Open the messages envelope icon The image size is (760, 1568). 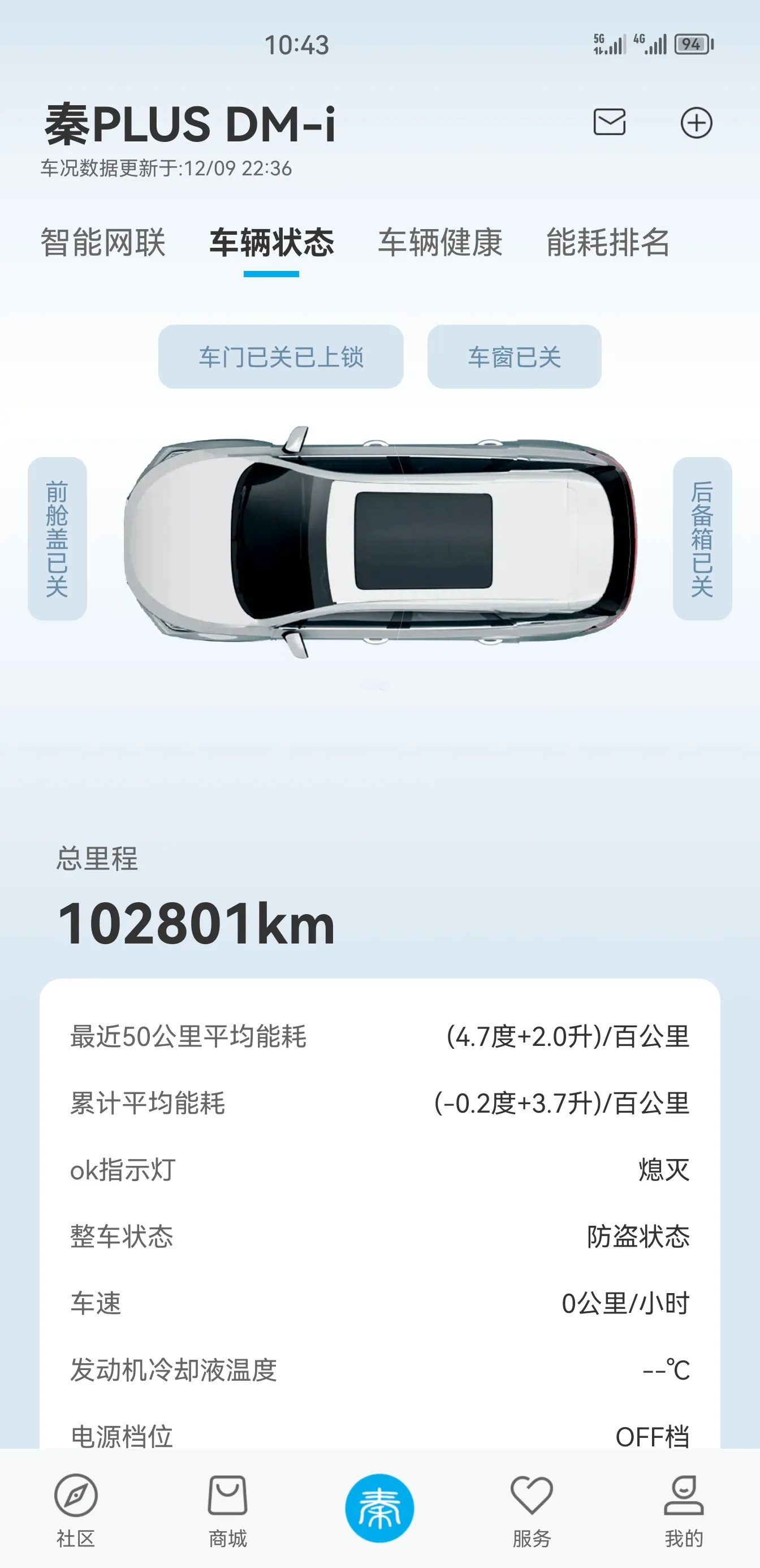pos(609,122)
